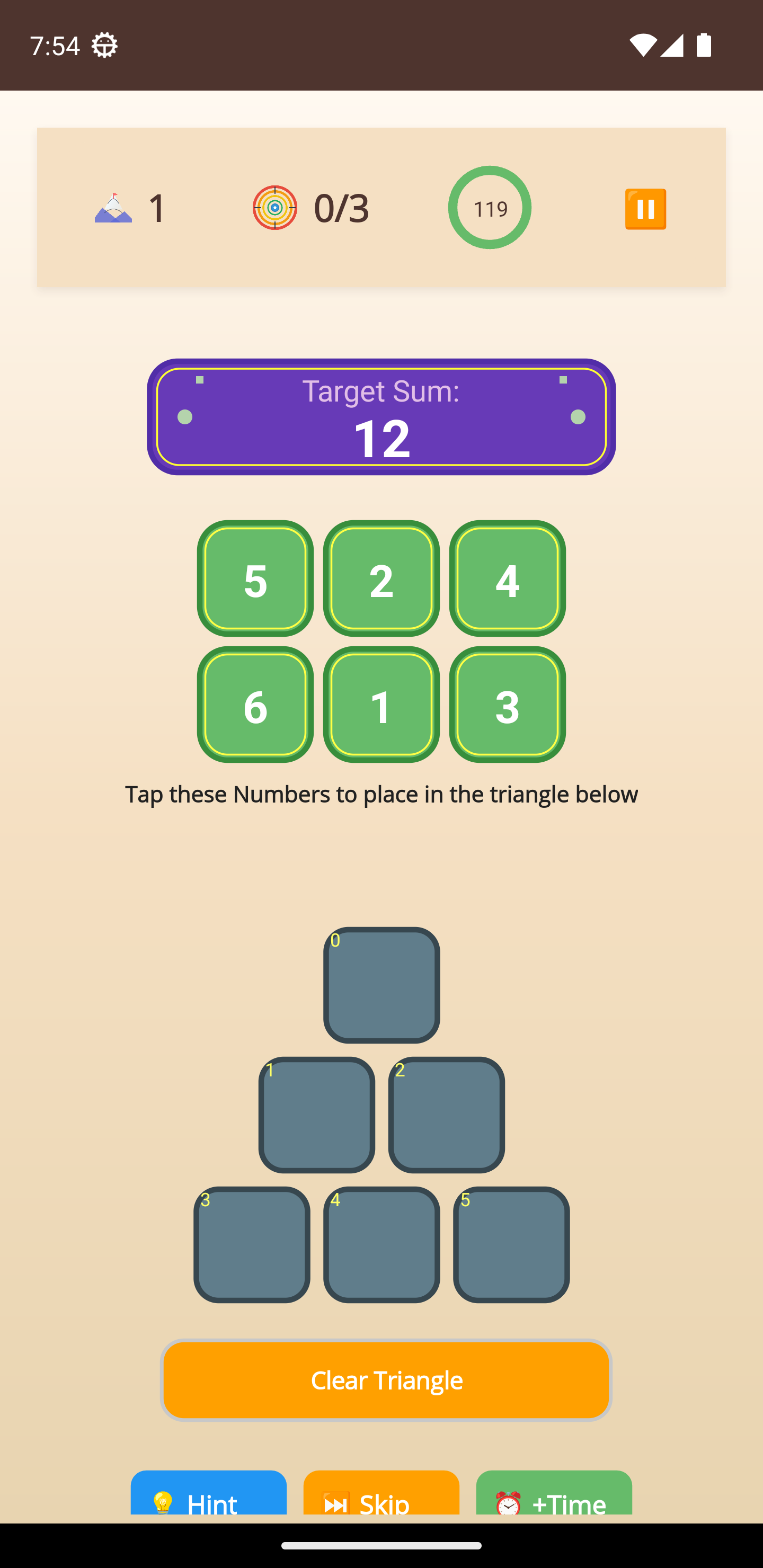
Task: Tap number tile 6
Action: (x=255, y=705)
